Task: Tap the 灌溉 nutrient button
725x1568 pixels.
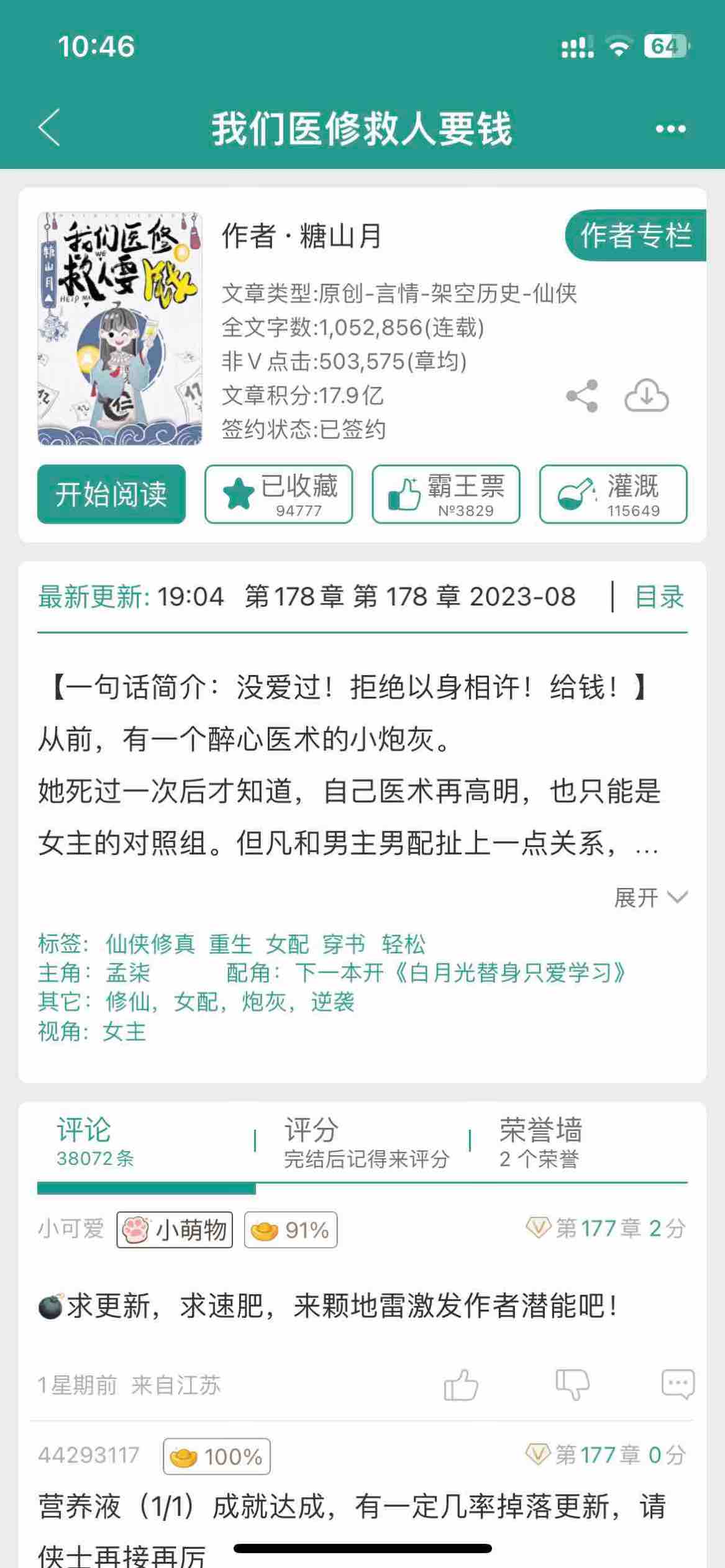Action: pyautogui.click(x=613, y=494)
